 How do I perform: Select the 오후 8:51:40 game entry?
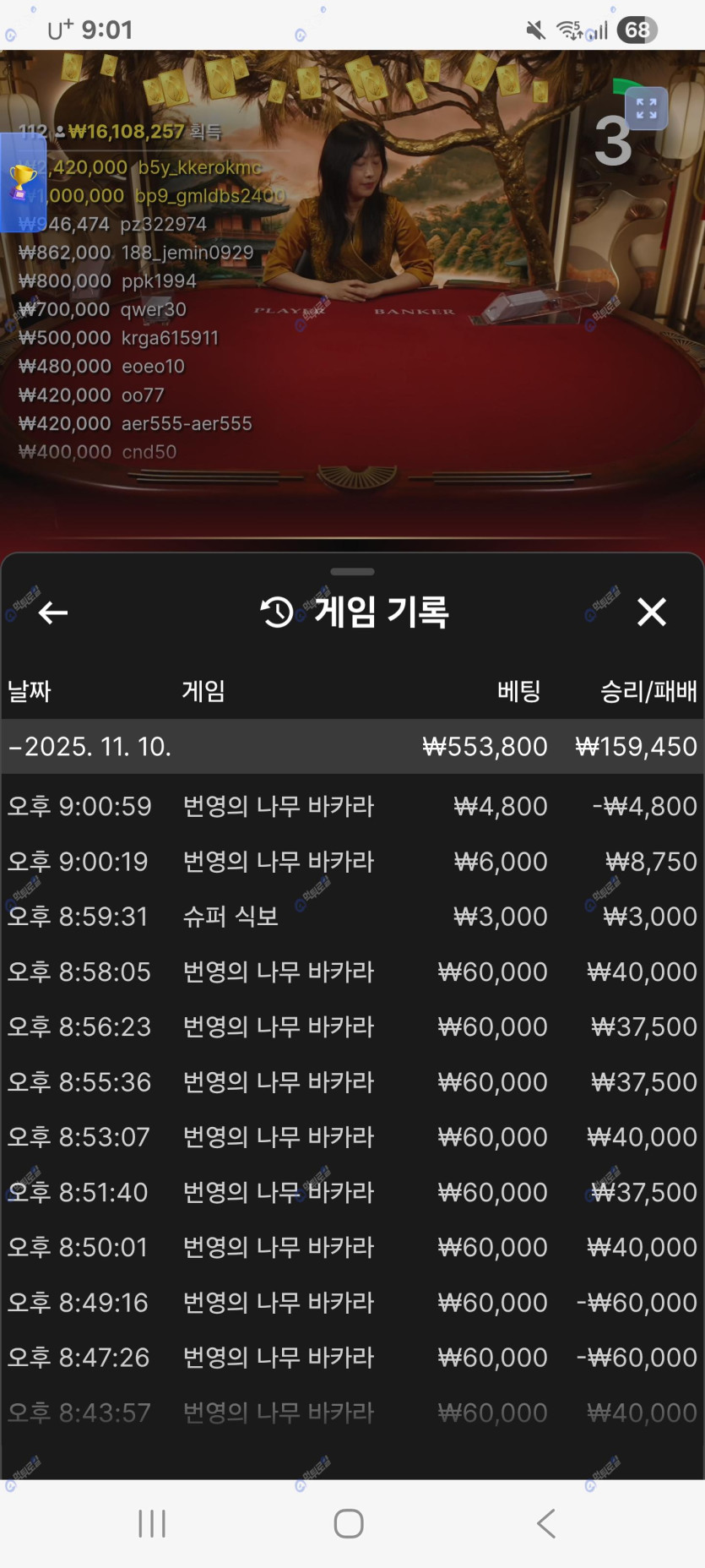tap(352, 1192)
